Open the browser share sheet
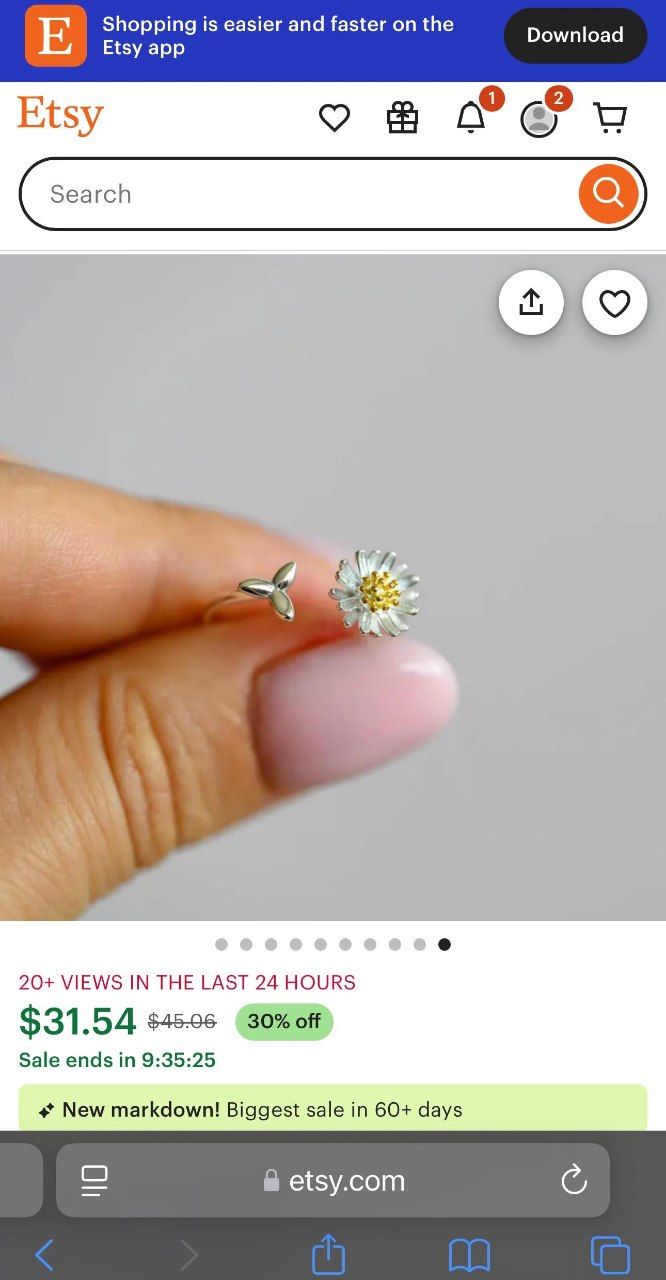The image size is (666, 1280). click(x=328, y=1253)
